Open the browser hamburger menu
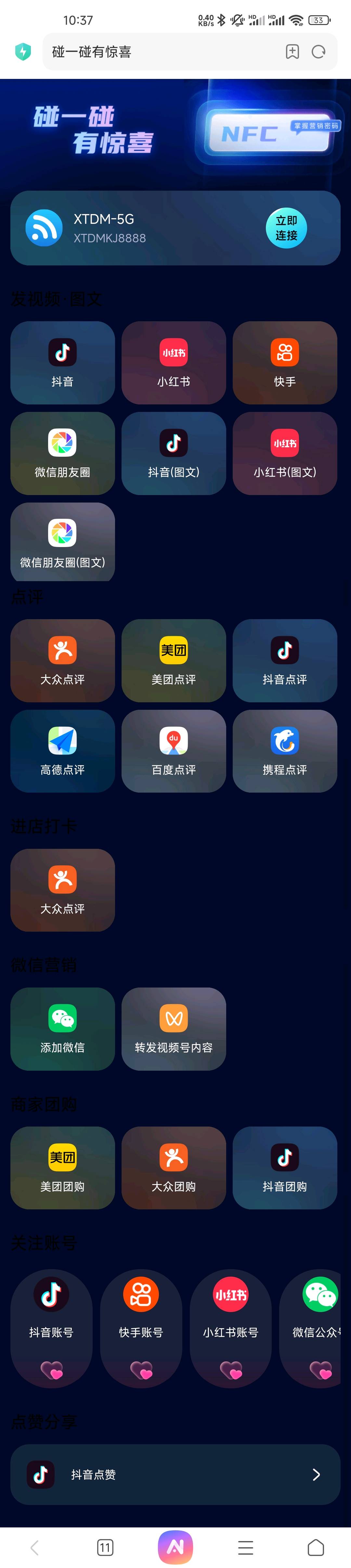 (246, 1547)
